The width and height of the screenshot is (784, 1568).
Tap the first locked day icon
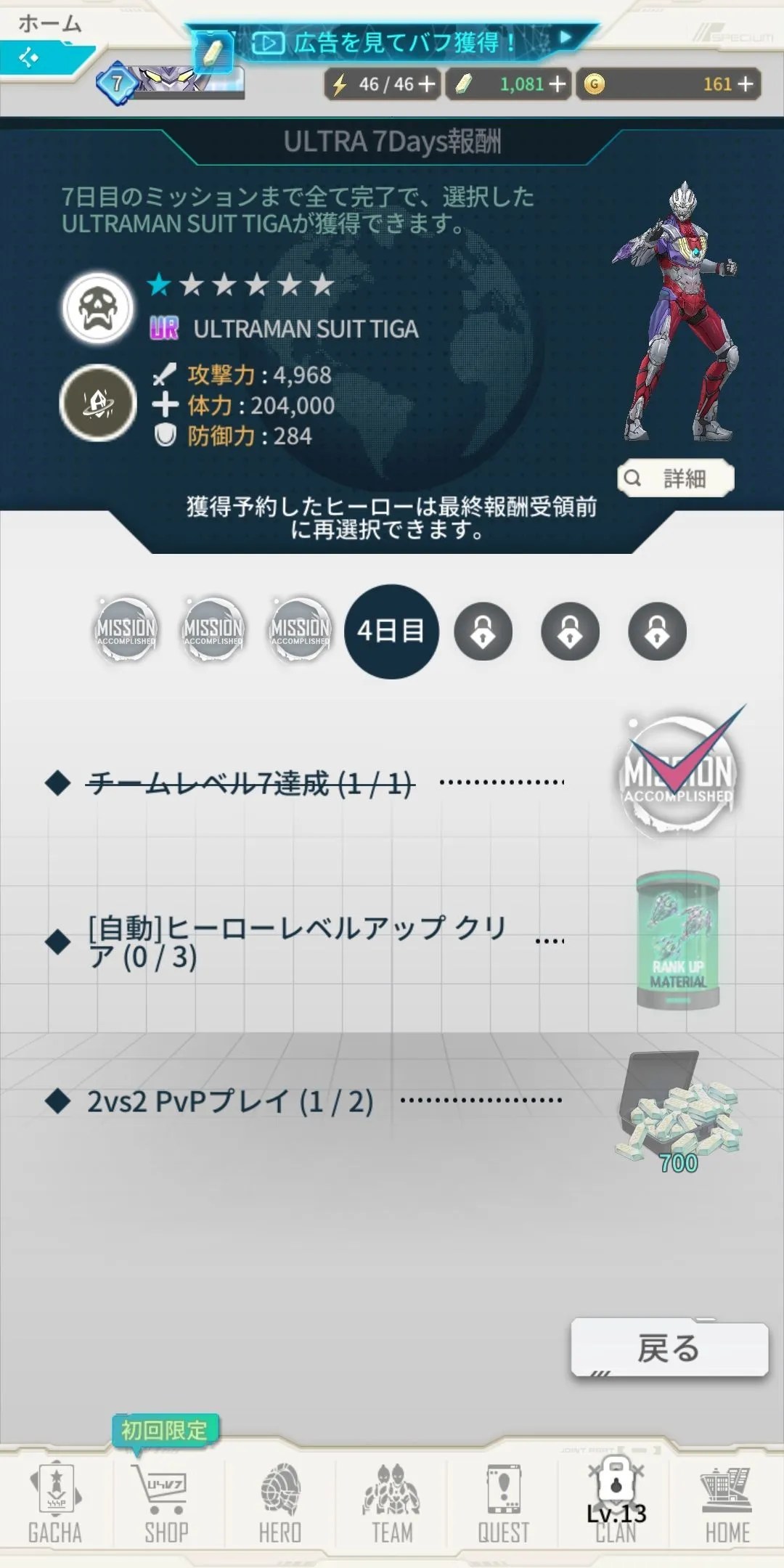pyautogui.click(x=483, y=632)
